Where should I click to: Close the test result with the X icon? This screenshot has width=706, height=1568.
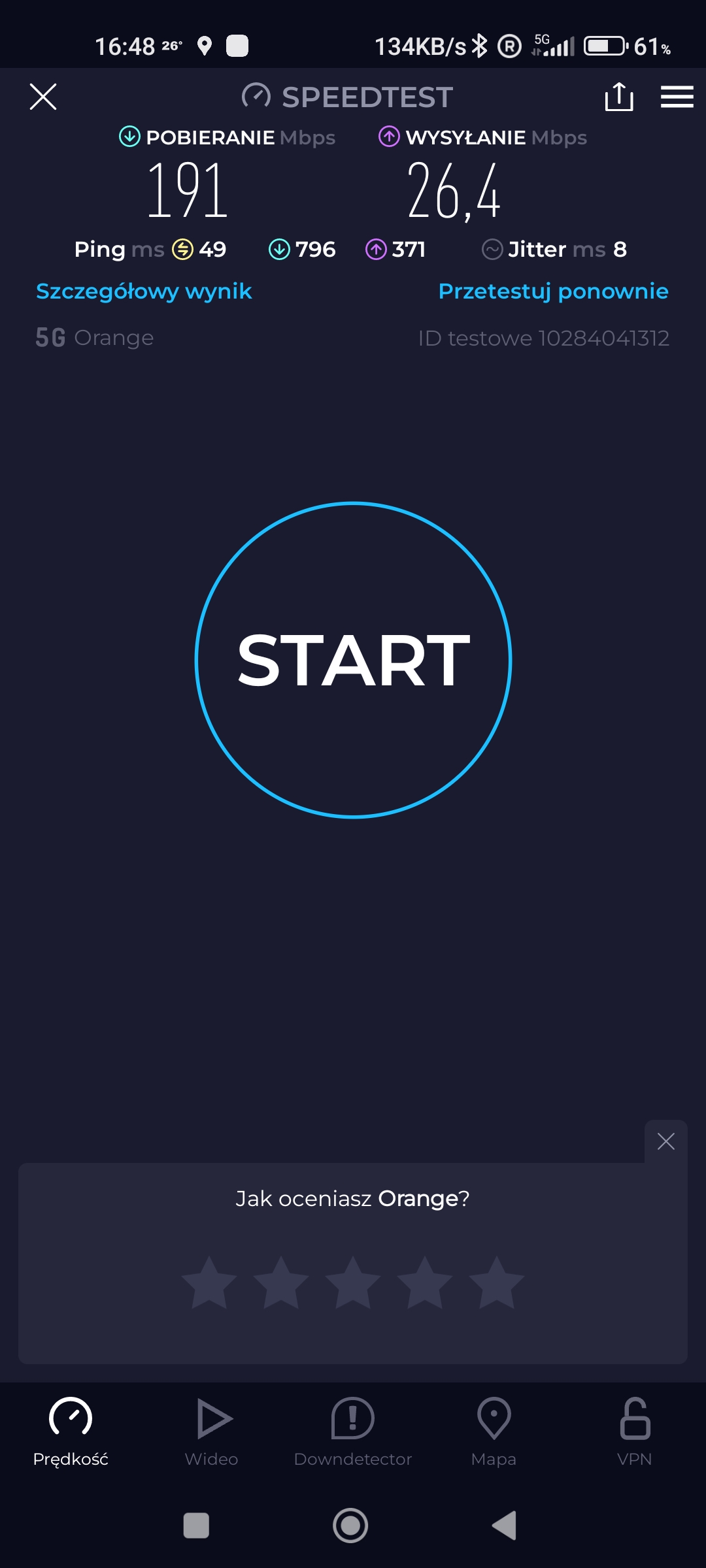tap(43, 97)
